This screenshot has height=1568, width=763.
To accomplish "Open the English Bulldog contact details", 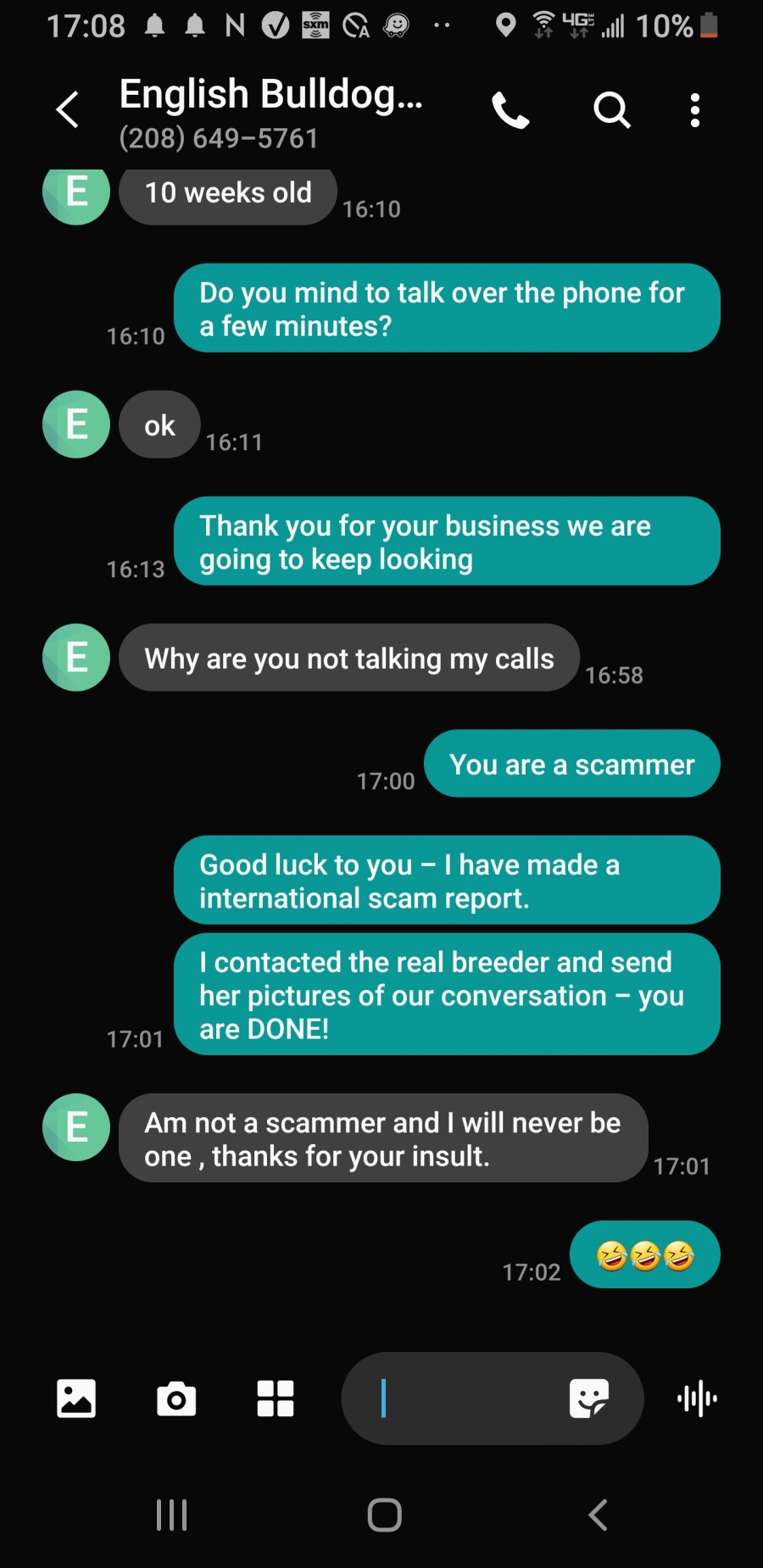I will tap(271, 113).
